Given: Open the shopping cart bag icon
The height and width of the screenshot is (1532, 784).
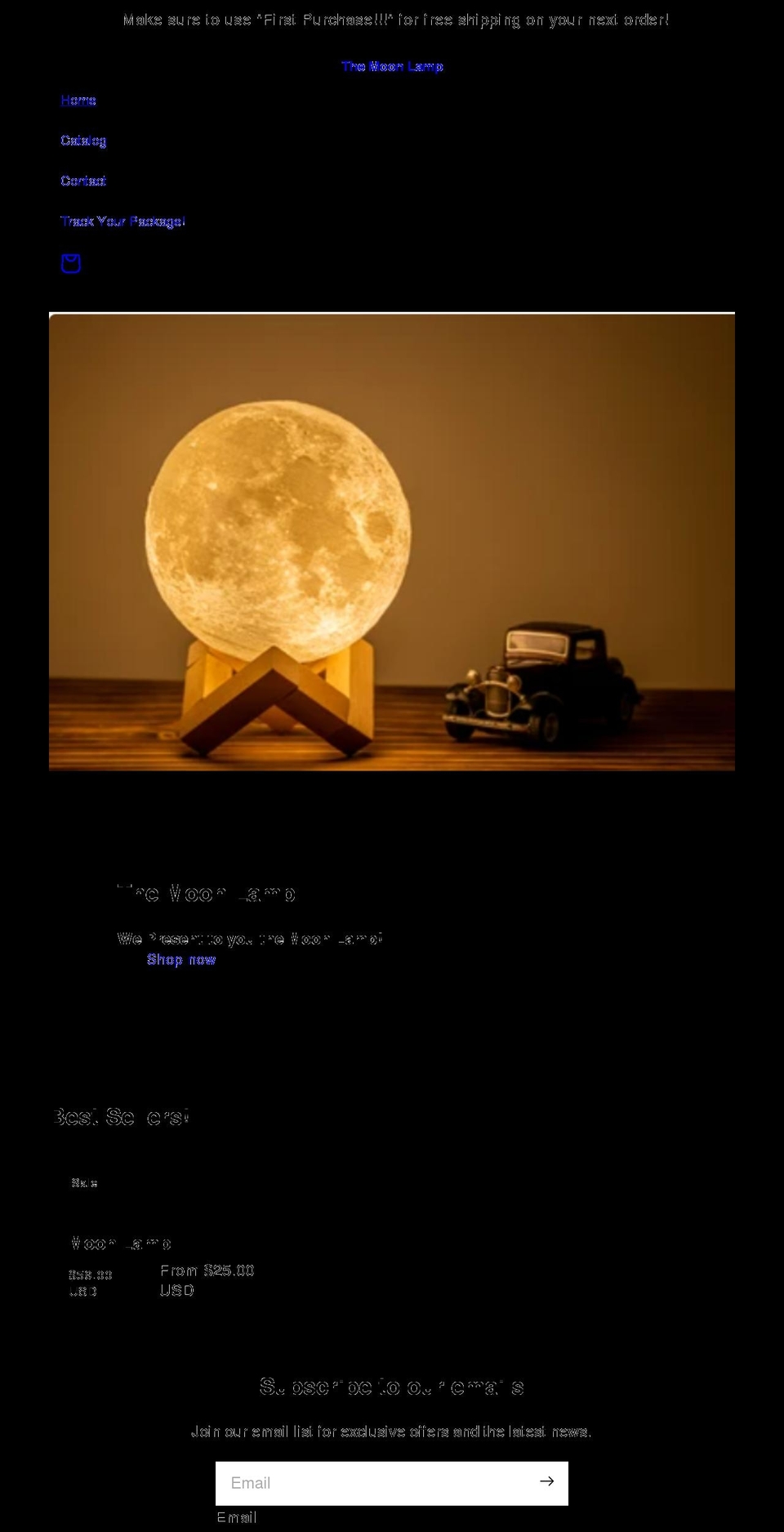Looking at the screenshot, I should coord(70,263).
